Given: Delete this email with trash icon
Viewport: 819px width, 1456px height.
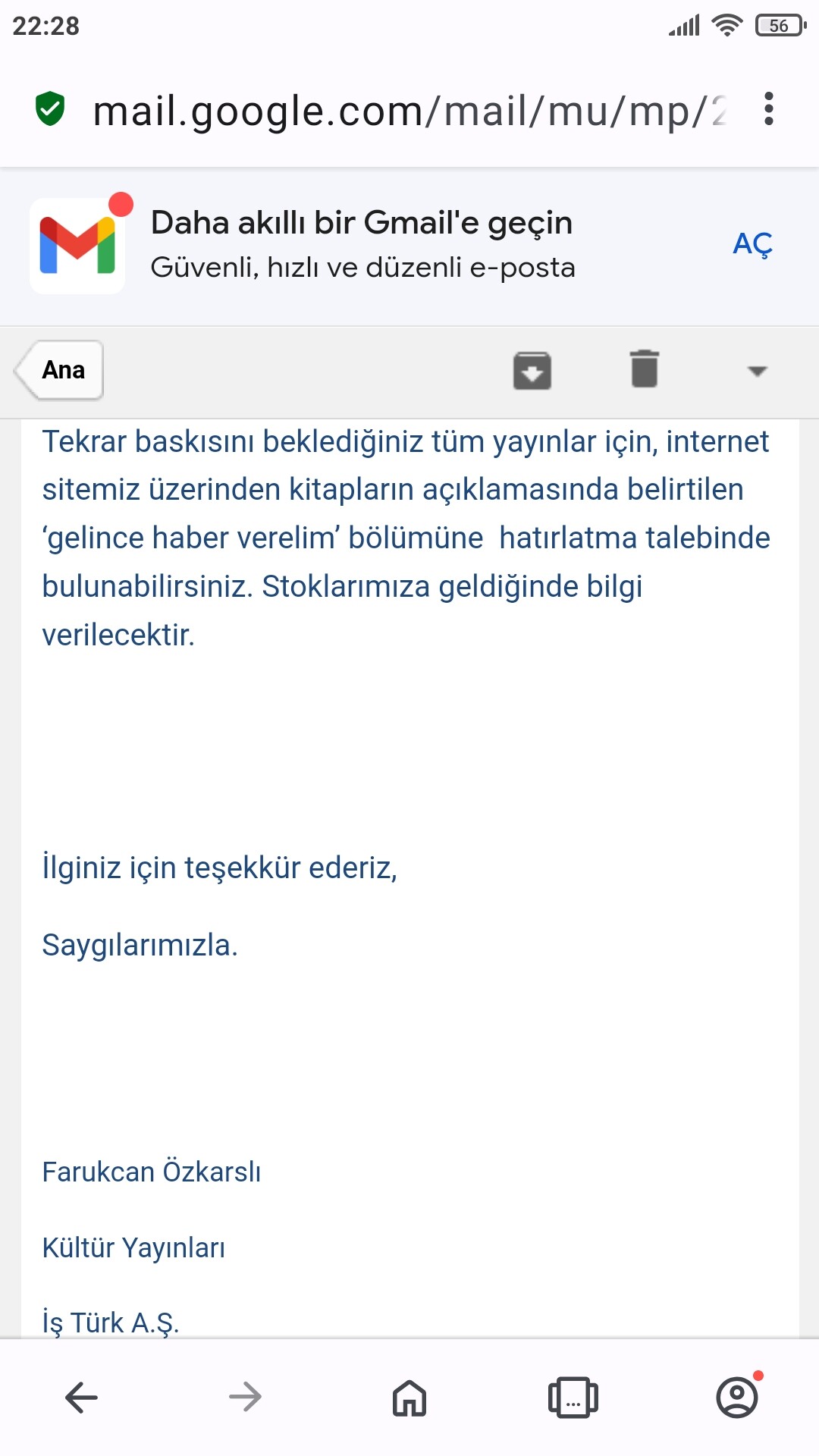Looking at the screenshot, I should [x=645, y=369].
